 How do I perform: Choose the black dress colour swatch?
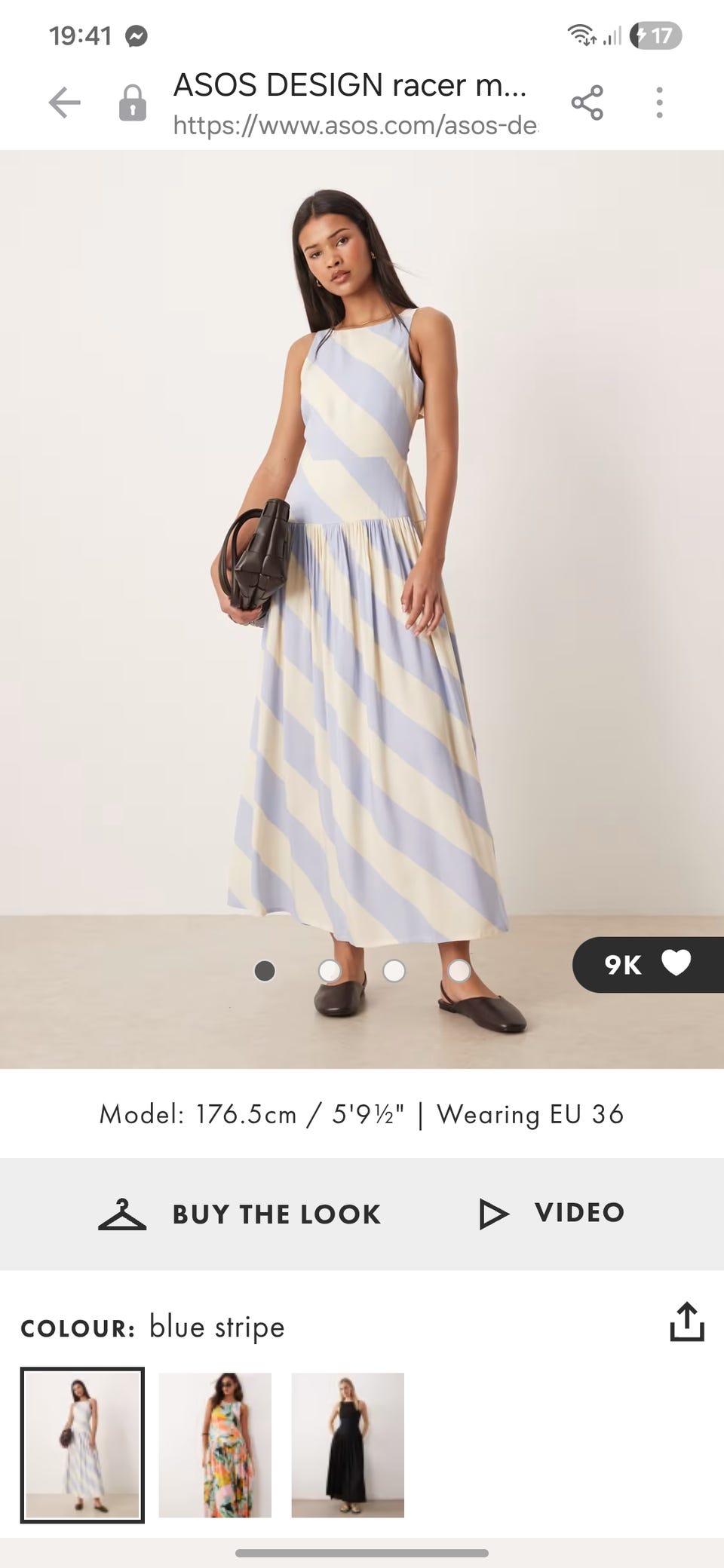coord(348,1445)
